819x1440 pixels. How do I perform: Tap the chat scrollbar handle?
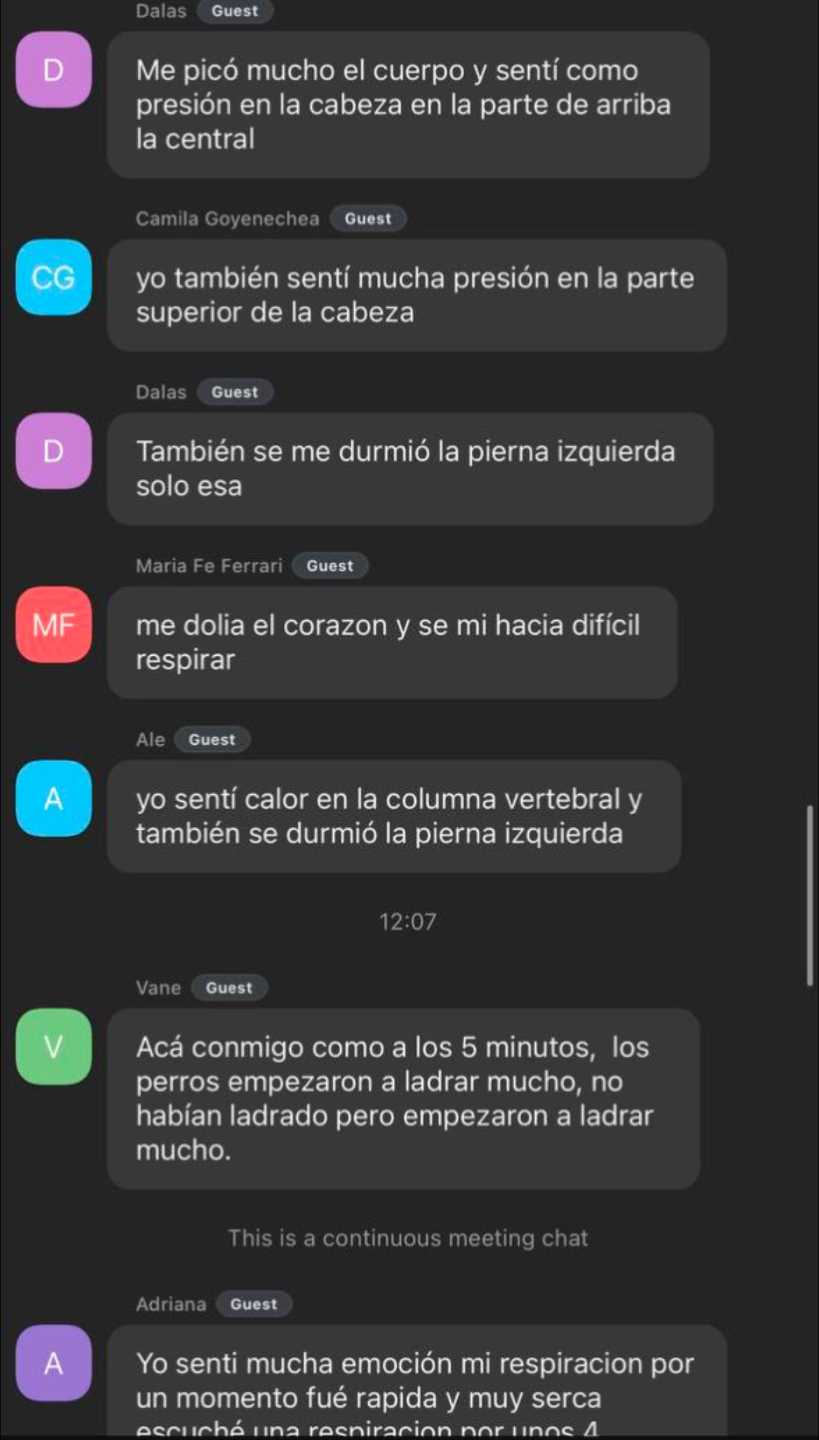(x=810, y=895)
